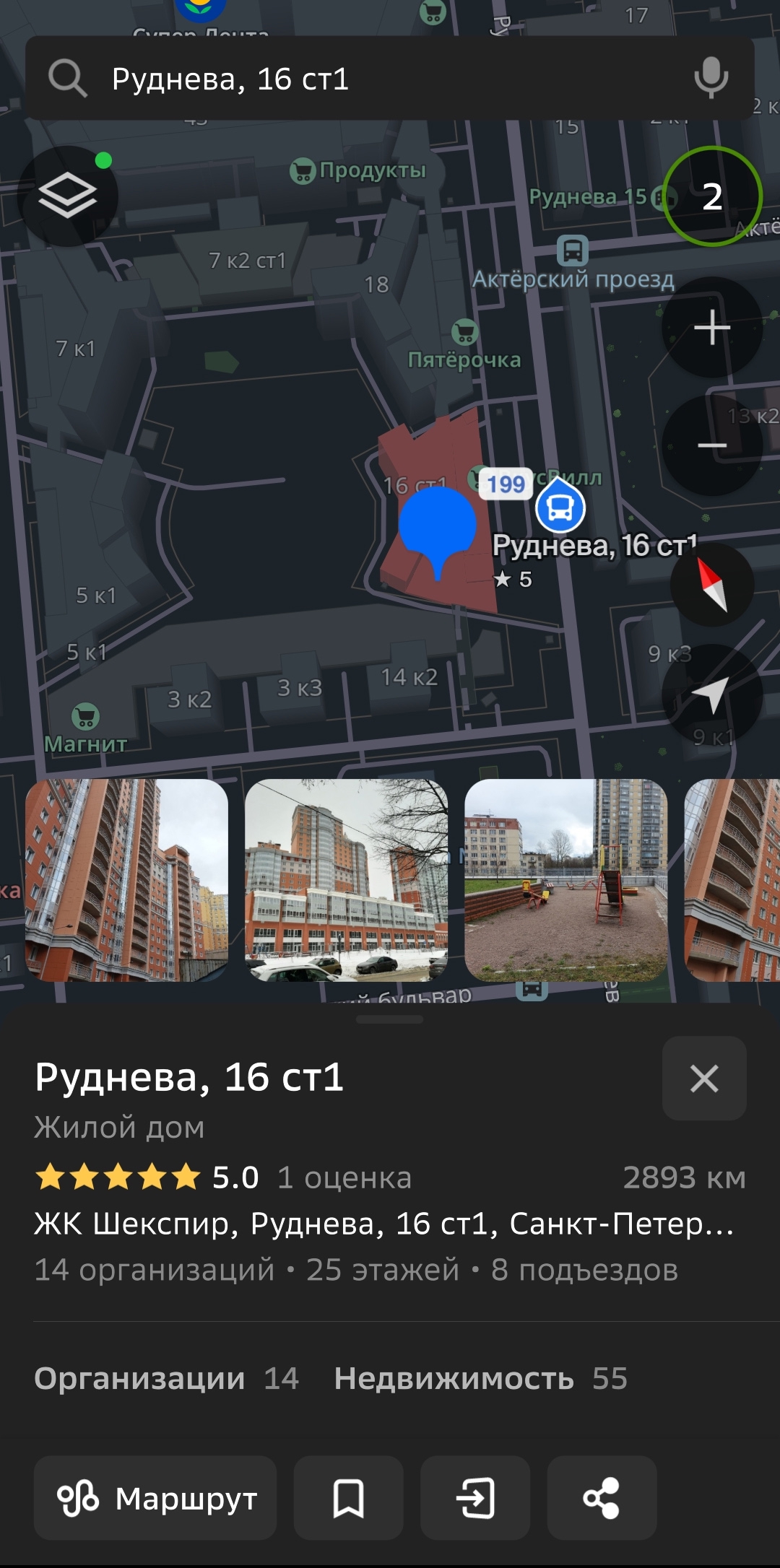The width and height of the screenshot is (780, 1568).
Task: Open the entrances button with door arrow
Action: click(x=475, y=1498)
